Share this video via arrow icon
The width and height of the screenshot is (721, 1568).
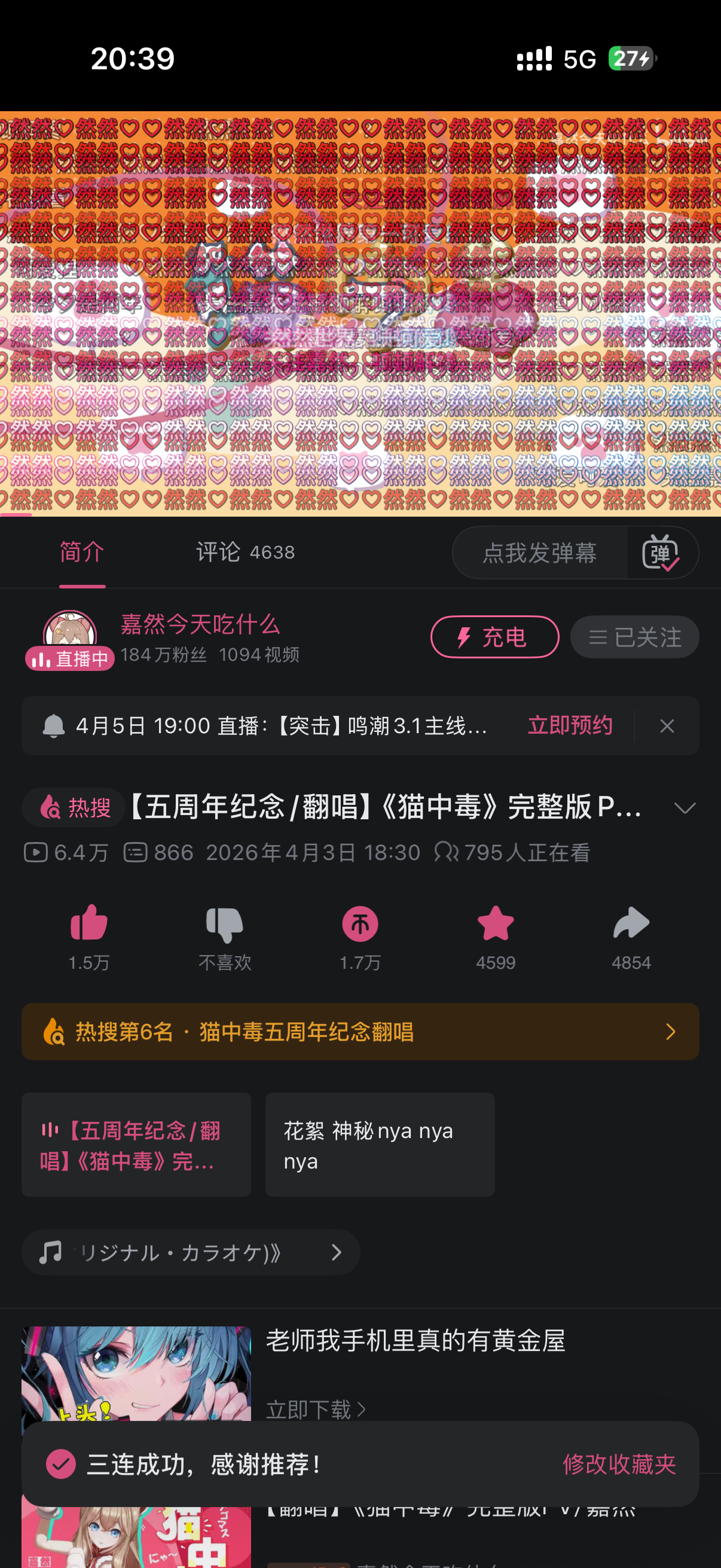click(631, 923)
